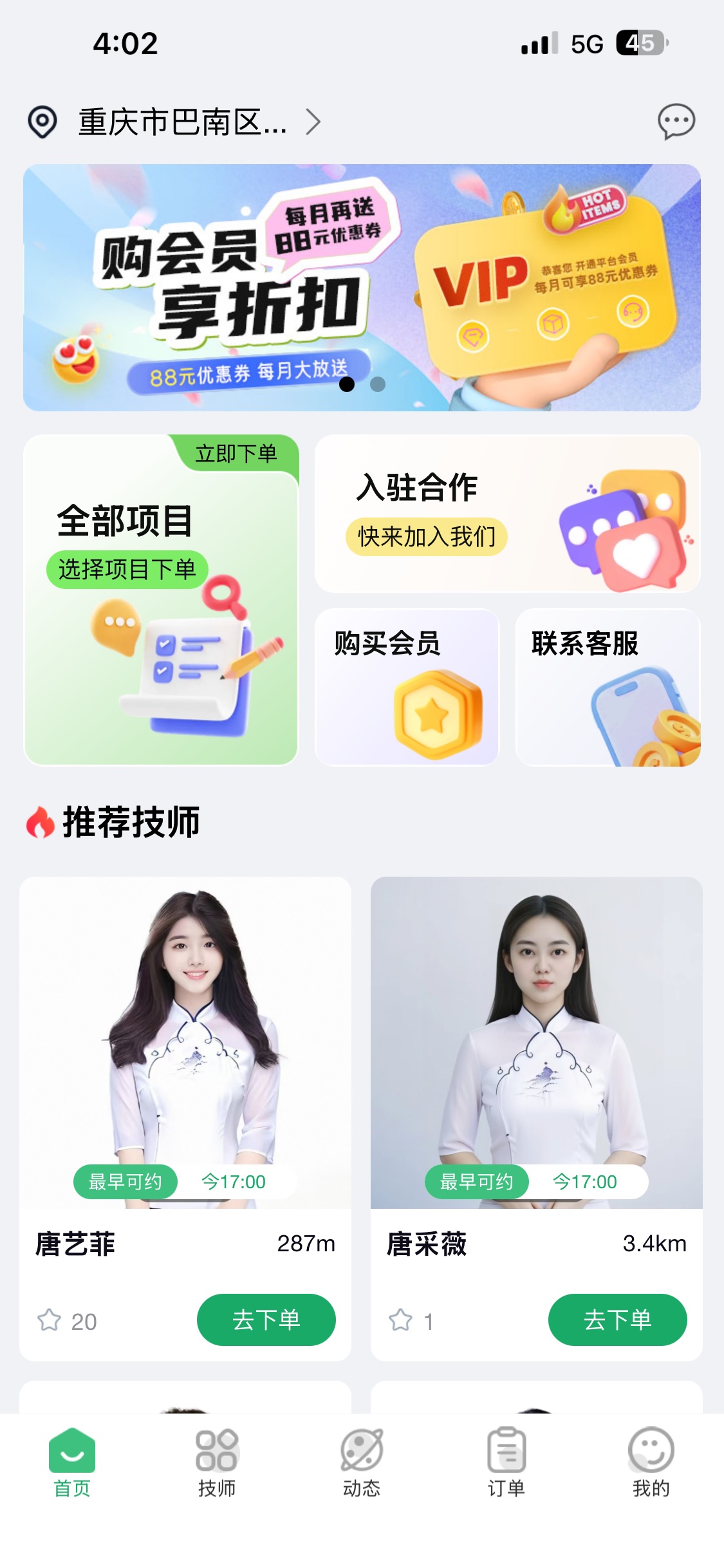This screenshot has width=724, height=1568.
Task: Open the VIP membership discount banner
Action: 362,287
